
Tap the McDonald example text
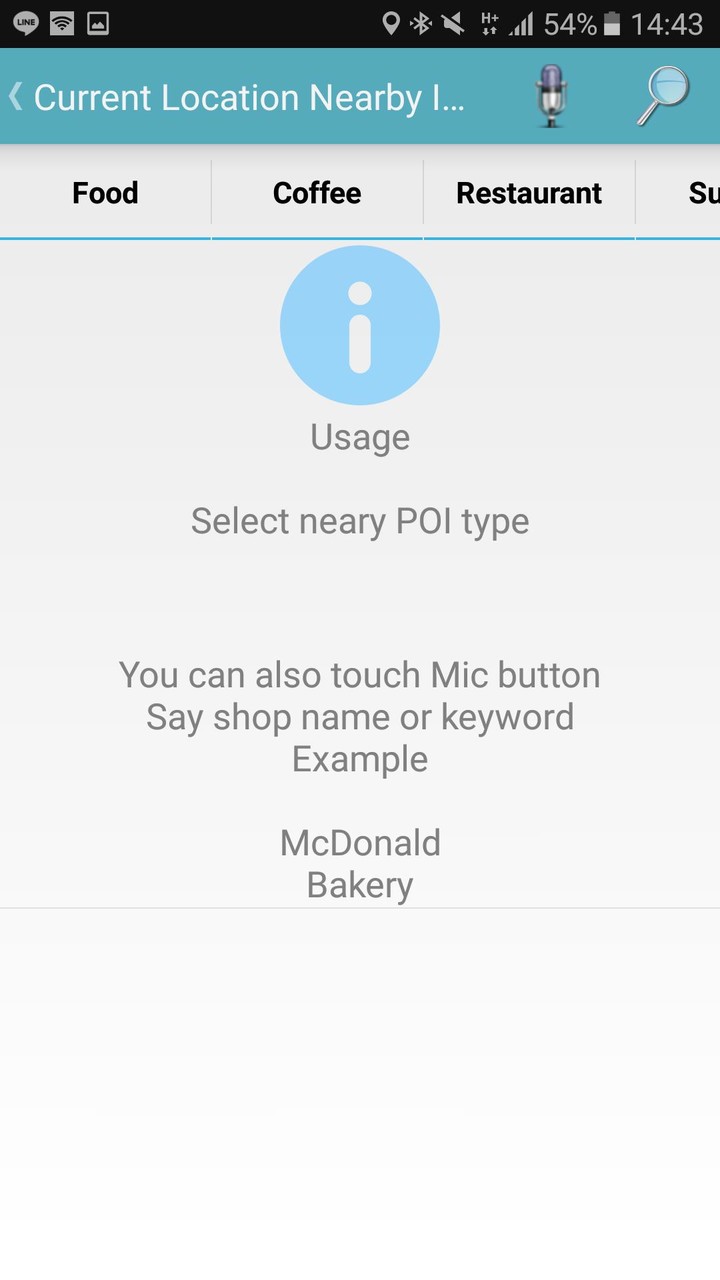pyautogui.click(x=359, y=842)
